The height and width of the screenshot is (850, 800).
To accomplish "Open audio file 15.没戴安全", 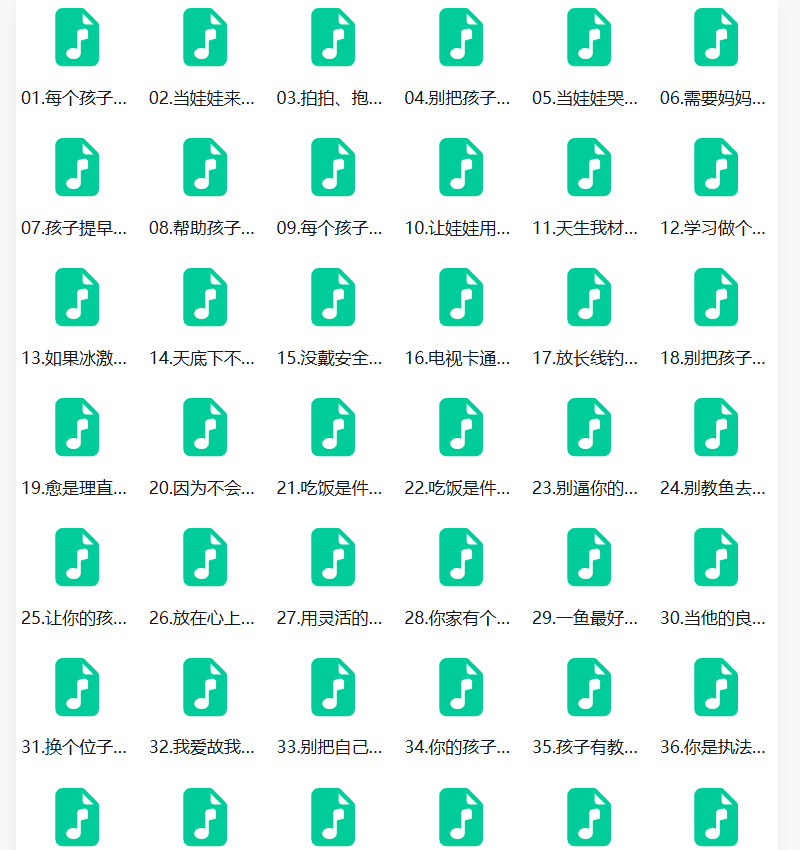I will click(x=333, y=297).
